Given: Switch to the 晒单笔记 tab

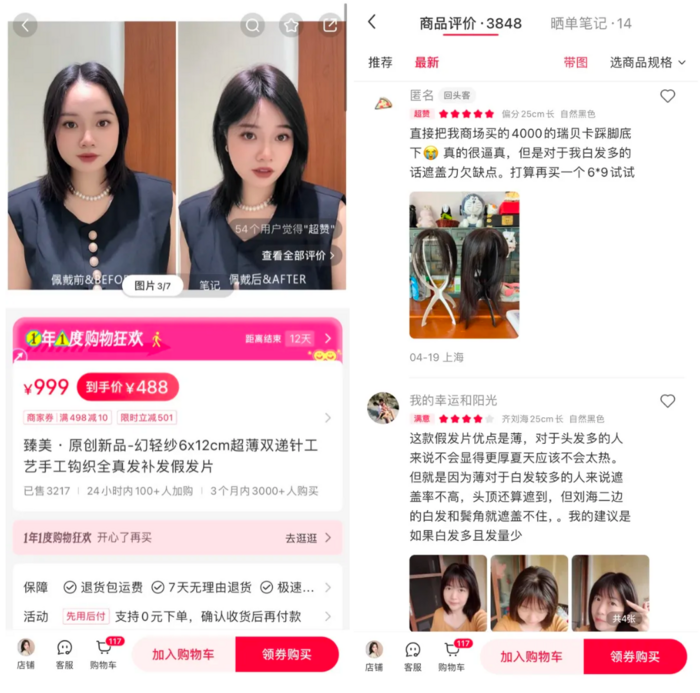Looking at the screenshot, I should (x=591, y=22).
